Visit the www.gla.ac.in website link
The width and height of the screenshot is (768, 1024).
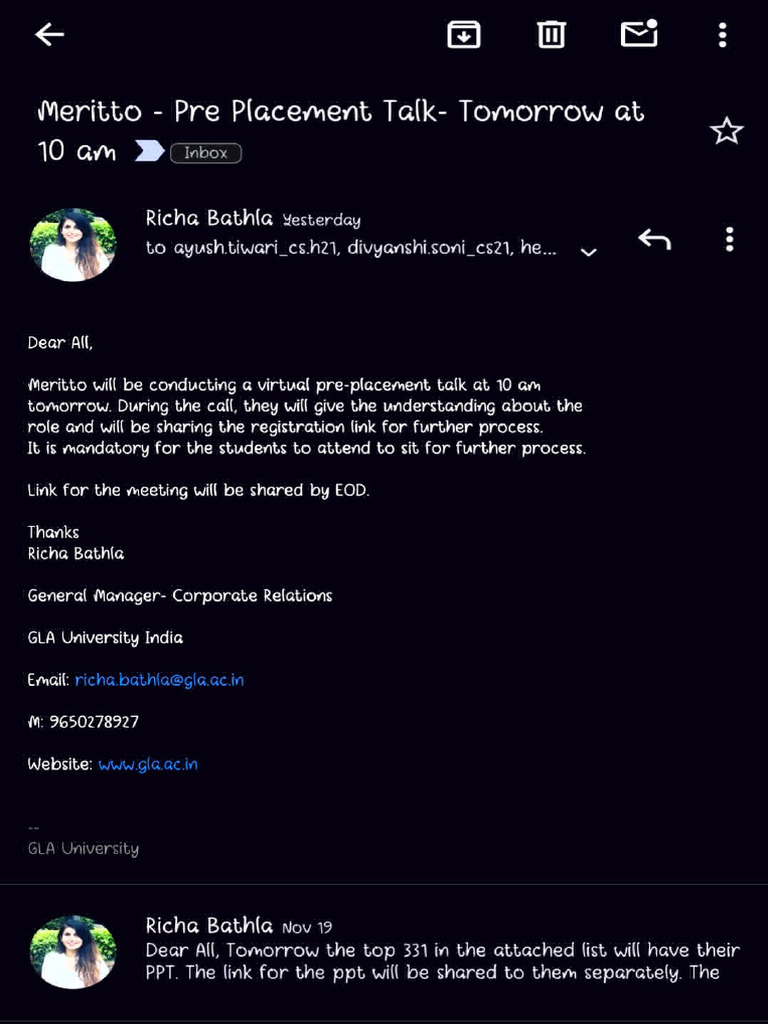click(x=148, y=764)
